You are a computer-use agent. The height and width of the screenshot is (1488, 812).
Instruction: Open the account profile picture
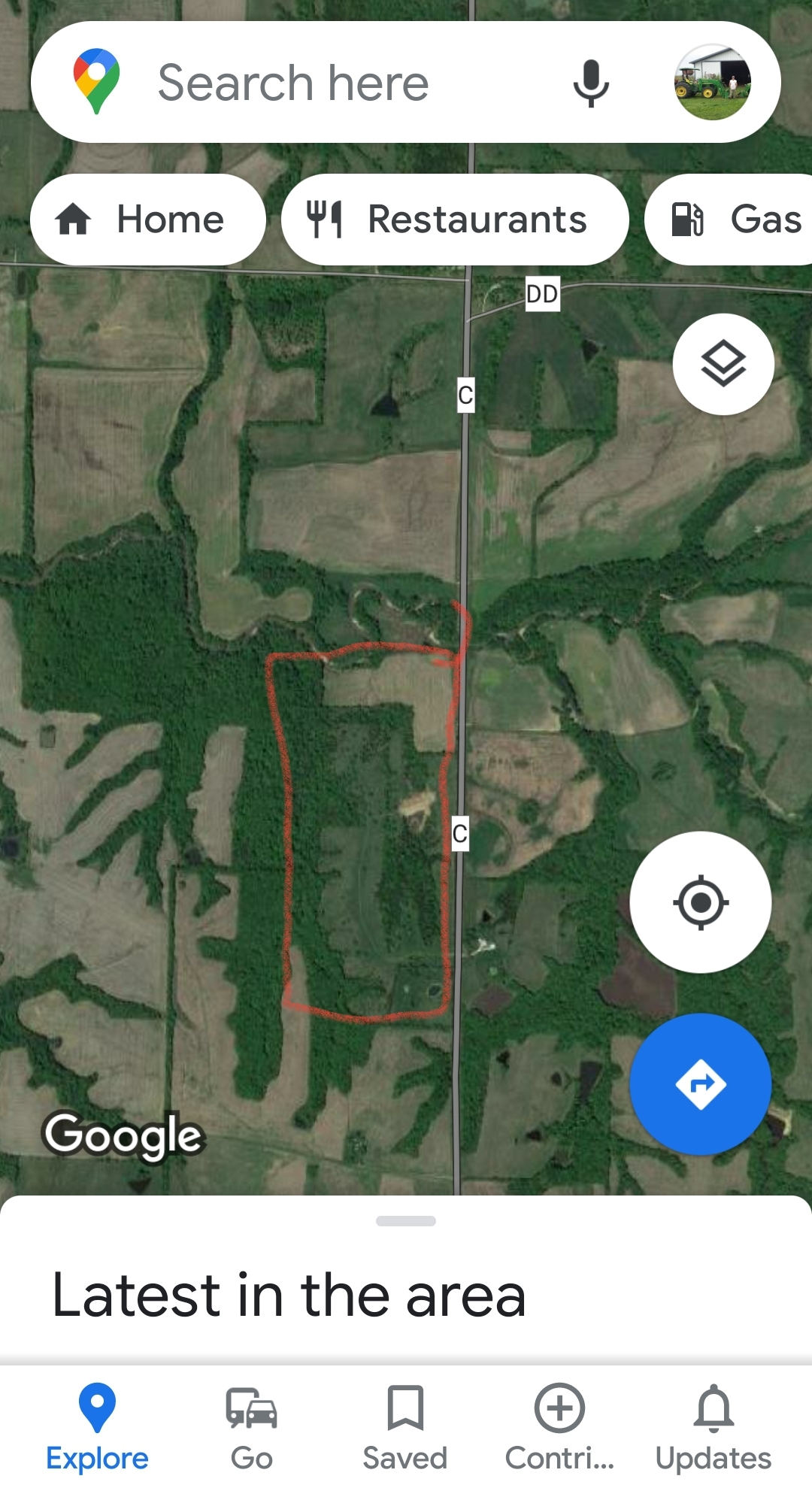712,82
